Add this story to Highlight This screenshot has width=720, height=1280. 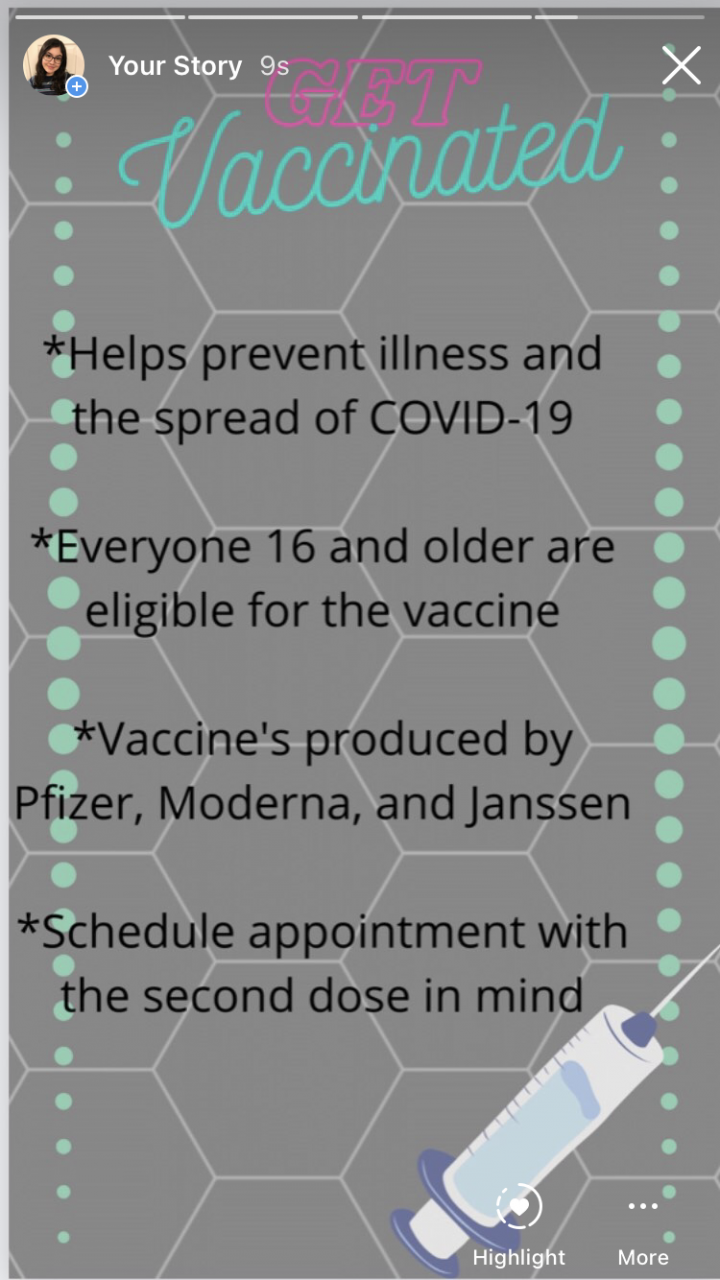point(519,1222)
